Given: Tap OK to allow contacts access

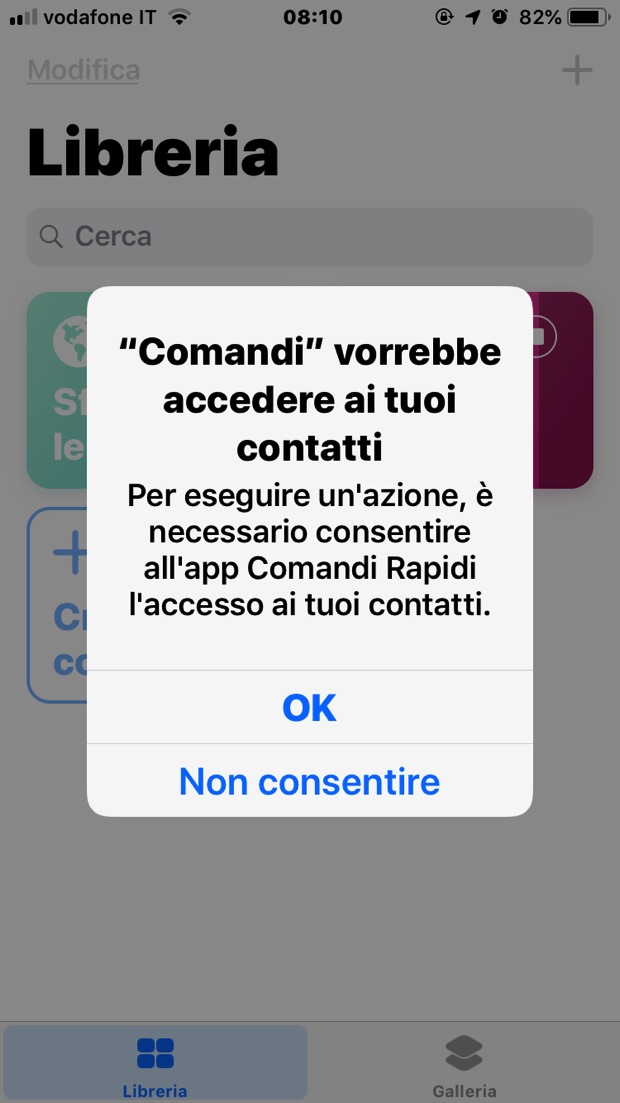Looking at the screenshot, I should coord(309,707).
